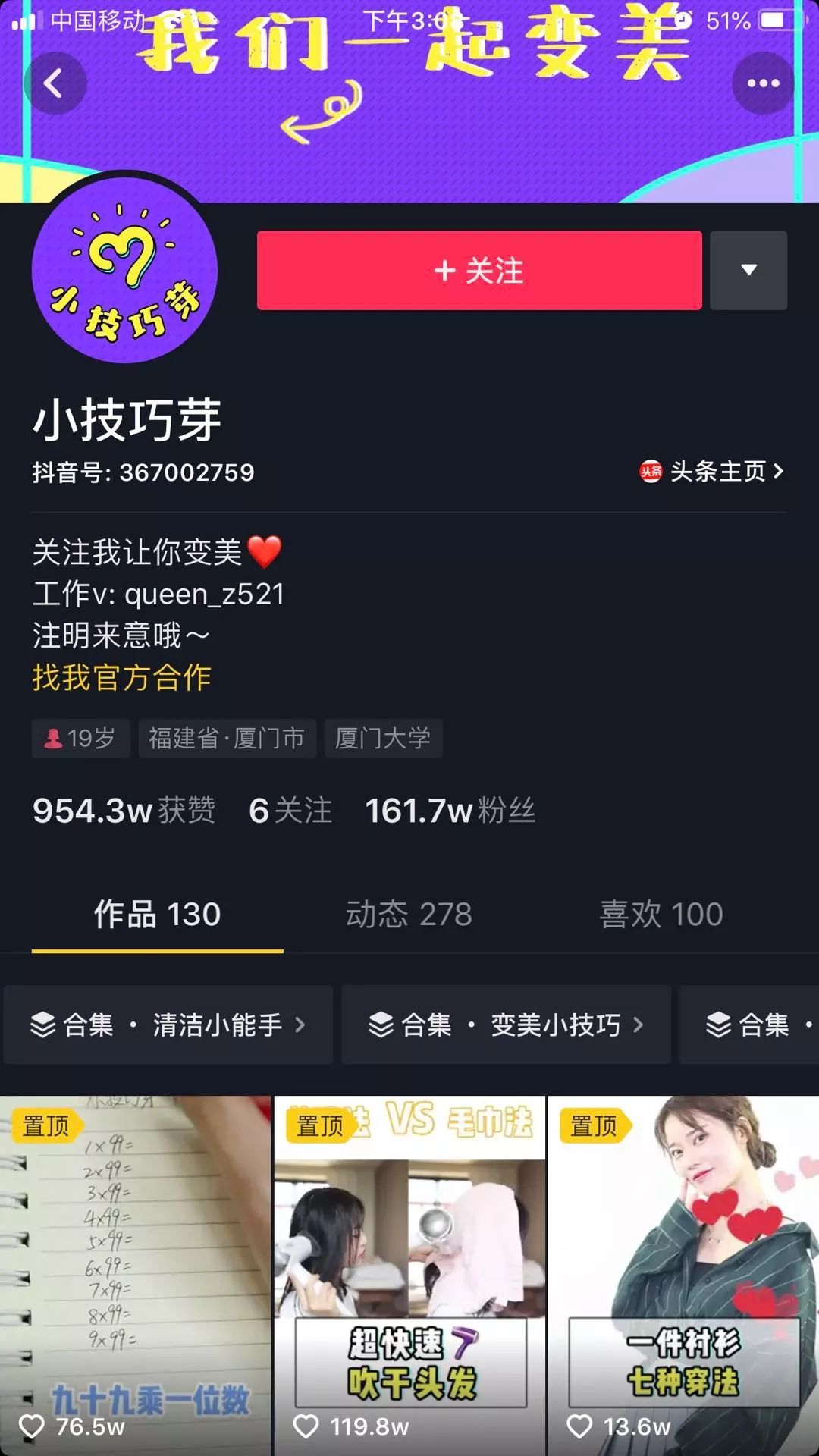This screenshot has width=819, height=1456.
Task: Open the 头条主页 link
Action: (x=711, y=472)
